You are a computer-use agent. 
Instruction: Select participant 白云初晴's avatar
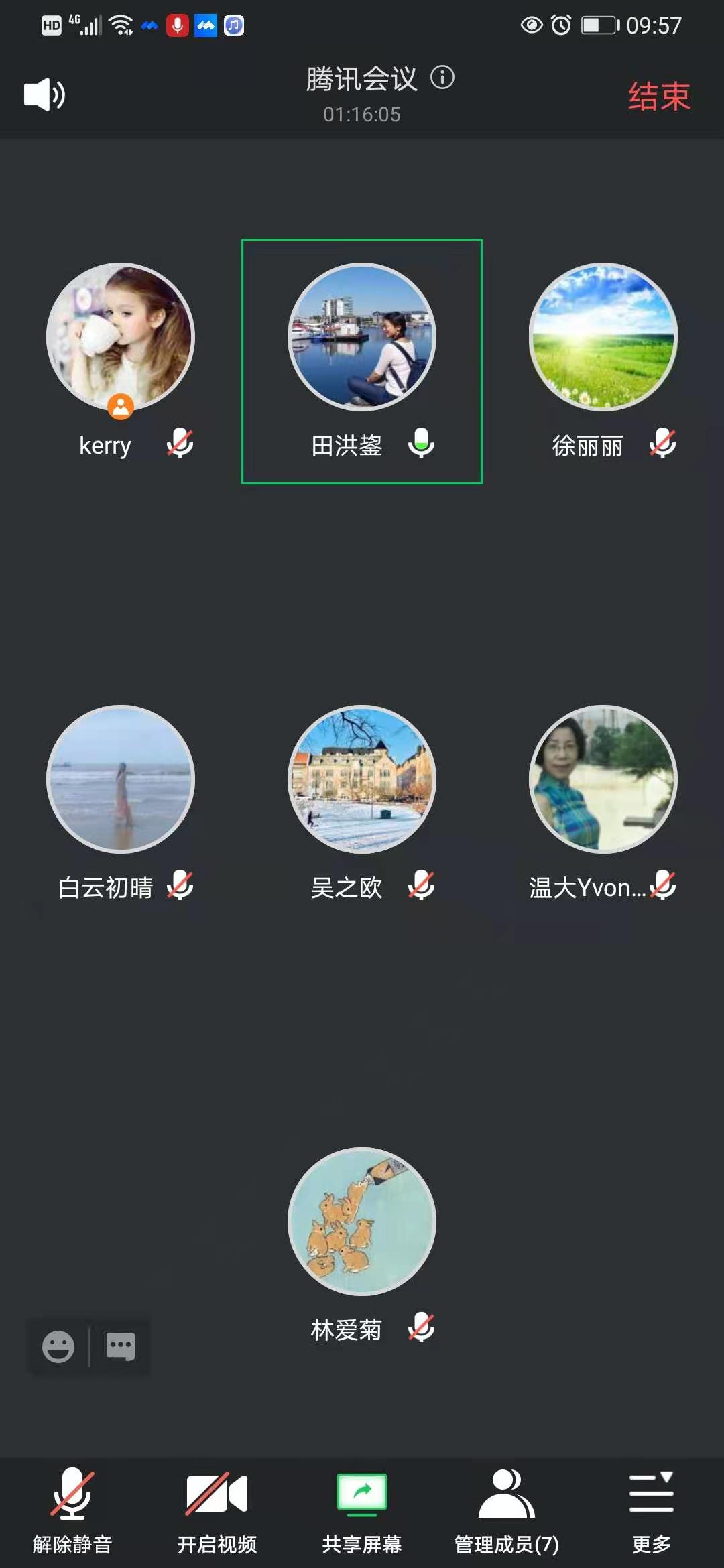click(x=121, y=779)
